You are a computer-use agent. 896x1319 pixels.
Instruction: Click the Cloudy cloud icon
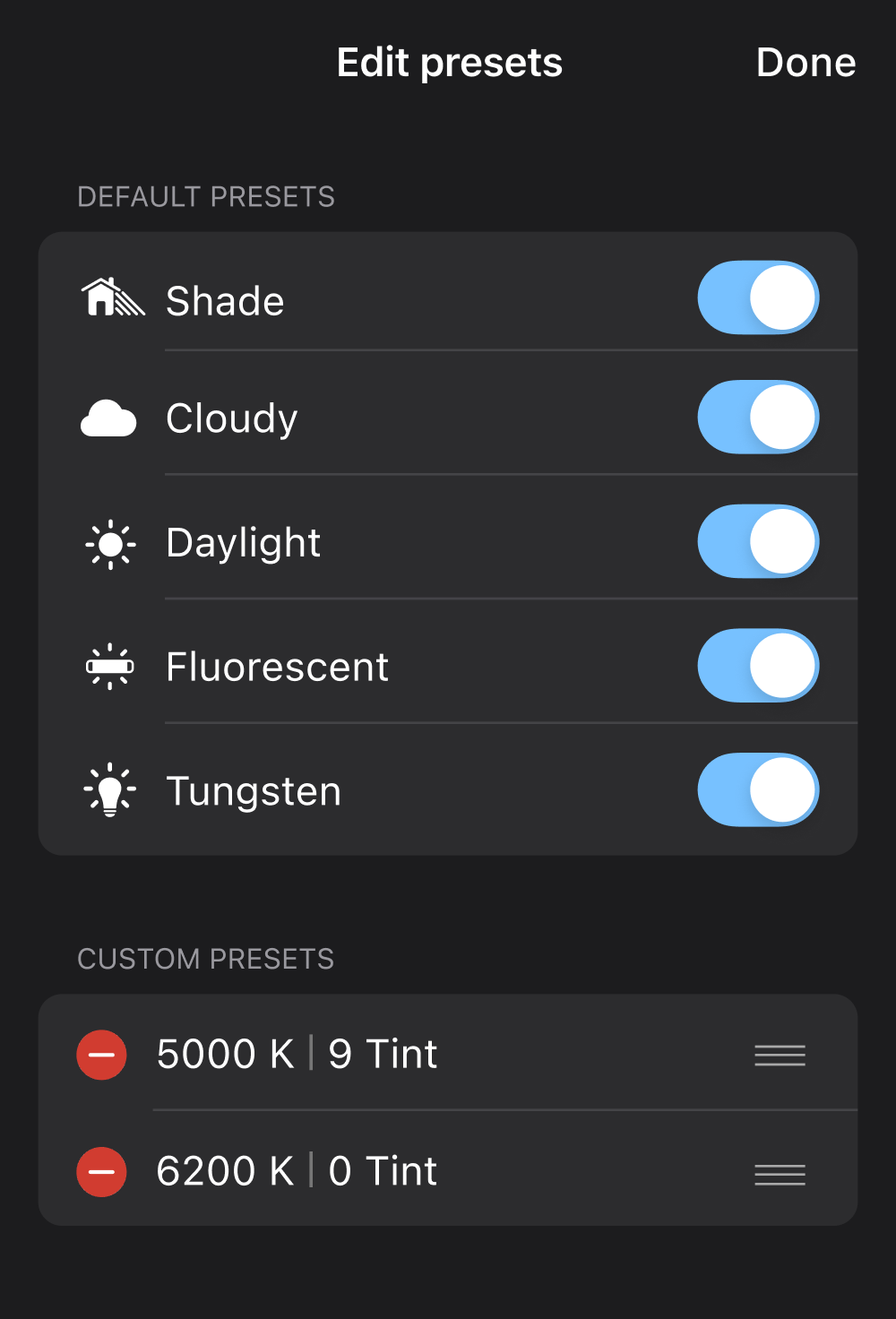point(107,417)
